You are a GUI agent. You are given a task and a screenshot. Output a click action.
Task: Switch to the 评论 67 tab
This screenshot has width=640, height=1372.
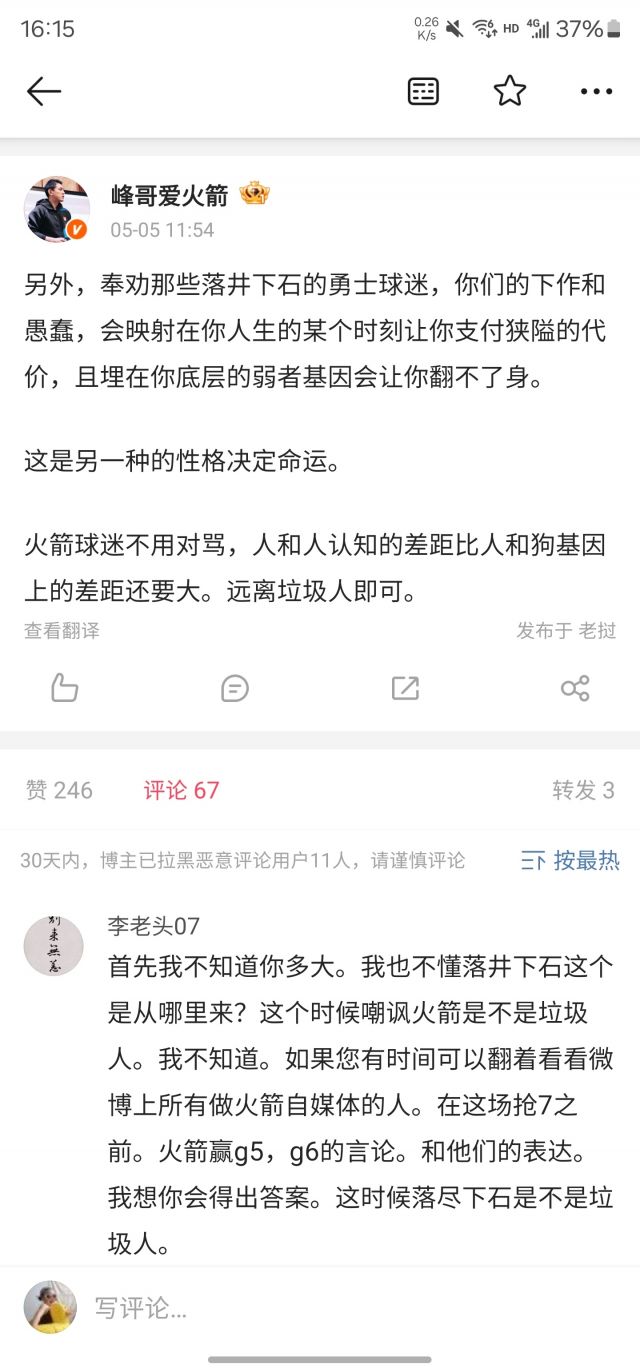(x=181, y=790)
